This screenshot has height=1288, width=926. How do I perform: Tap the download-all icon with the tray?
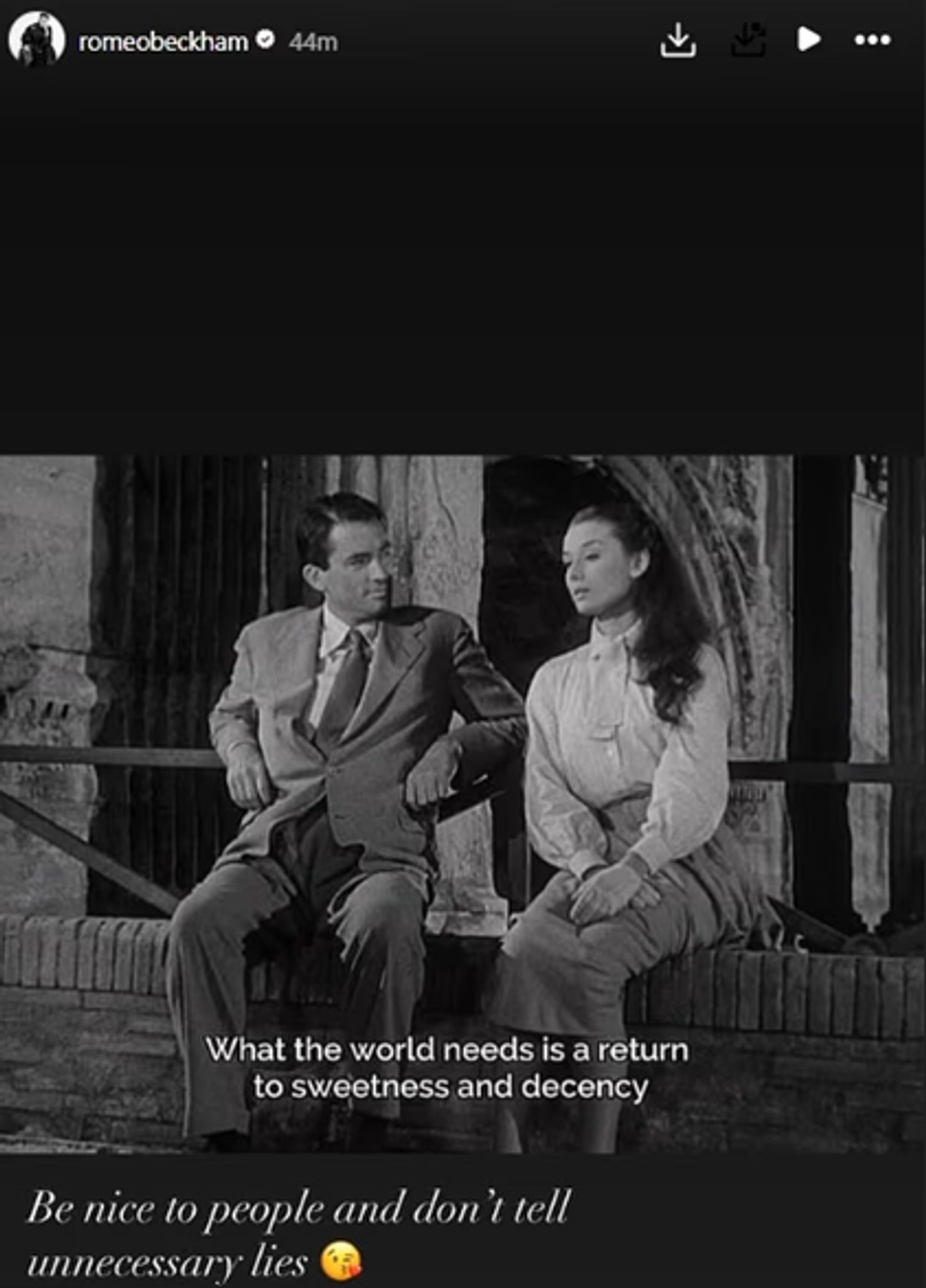click(x=747, y=40)
